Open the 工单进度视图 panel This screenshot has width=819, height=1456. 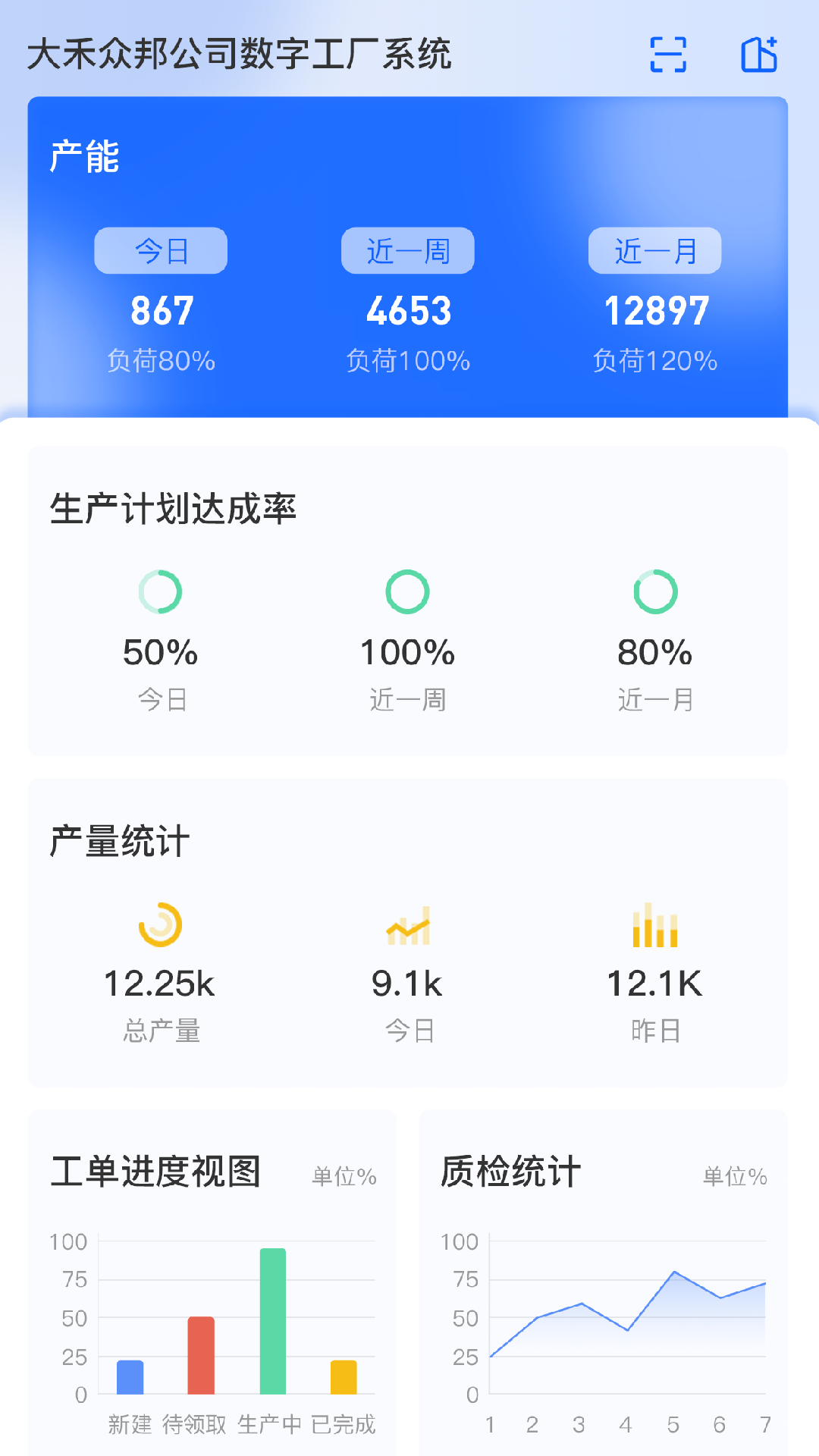pyautogui.click(x=155, y=1170)
